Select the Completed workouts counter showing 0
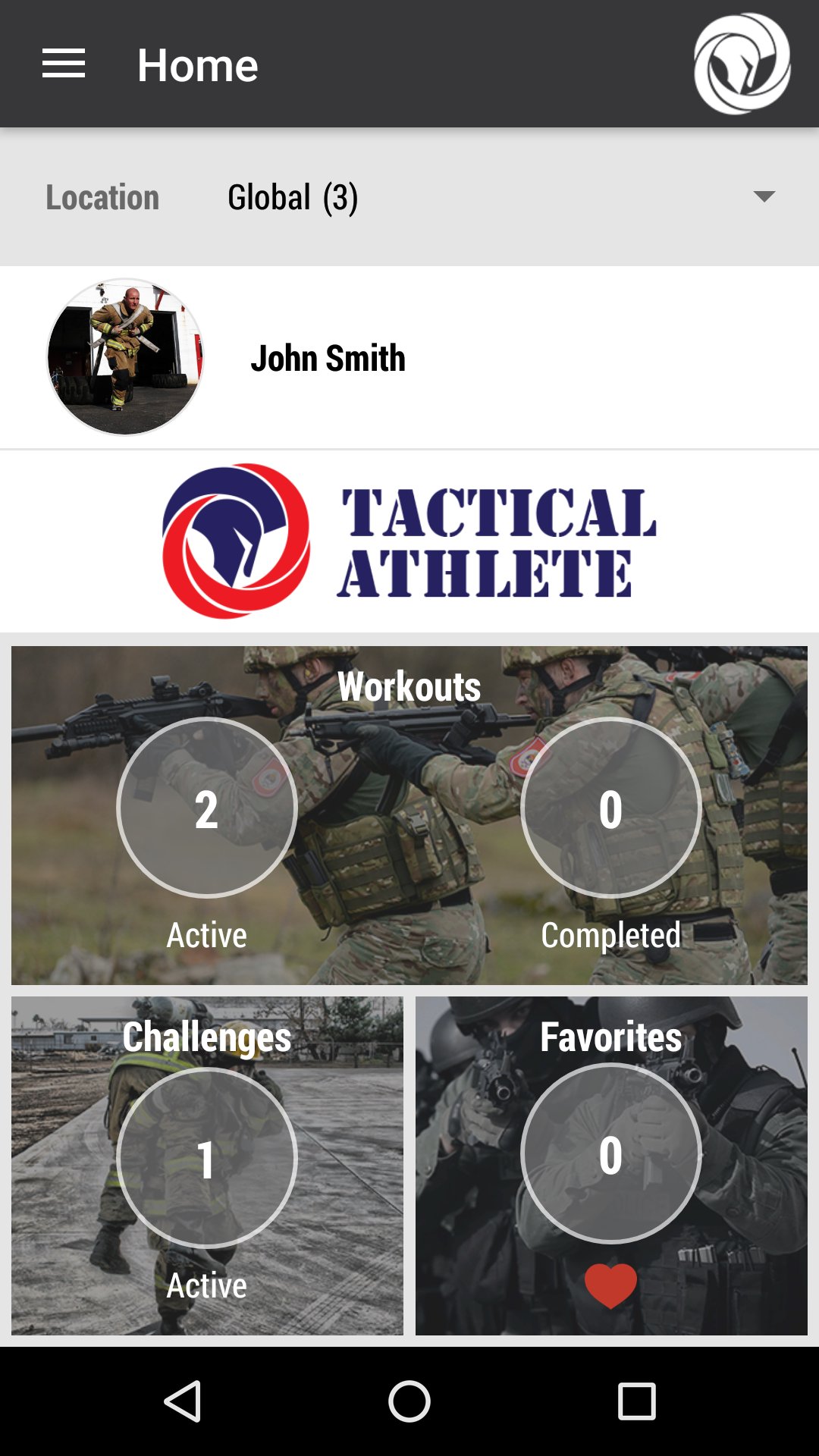The image size is (819, 1456). click(611, 809)
